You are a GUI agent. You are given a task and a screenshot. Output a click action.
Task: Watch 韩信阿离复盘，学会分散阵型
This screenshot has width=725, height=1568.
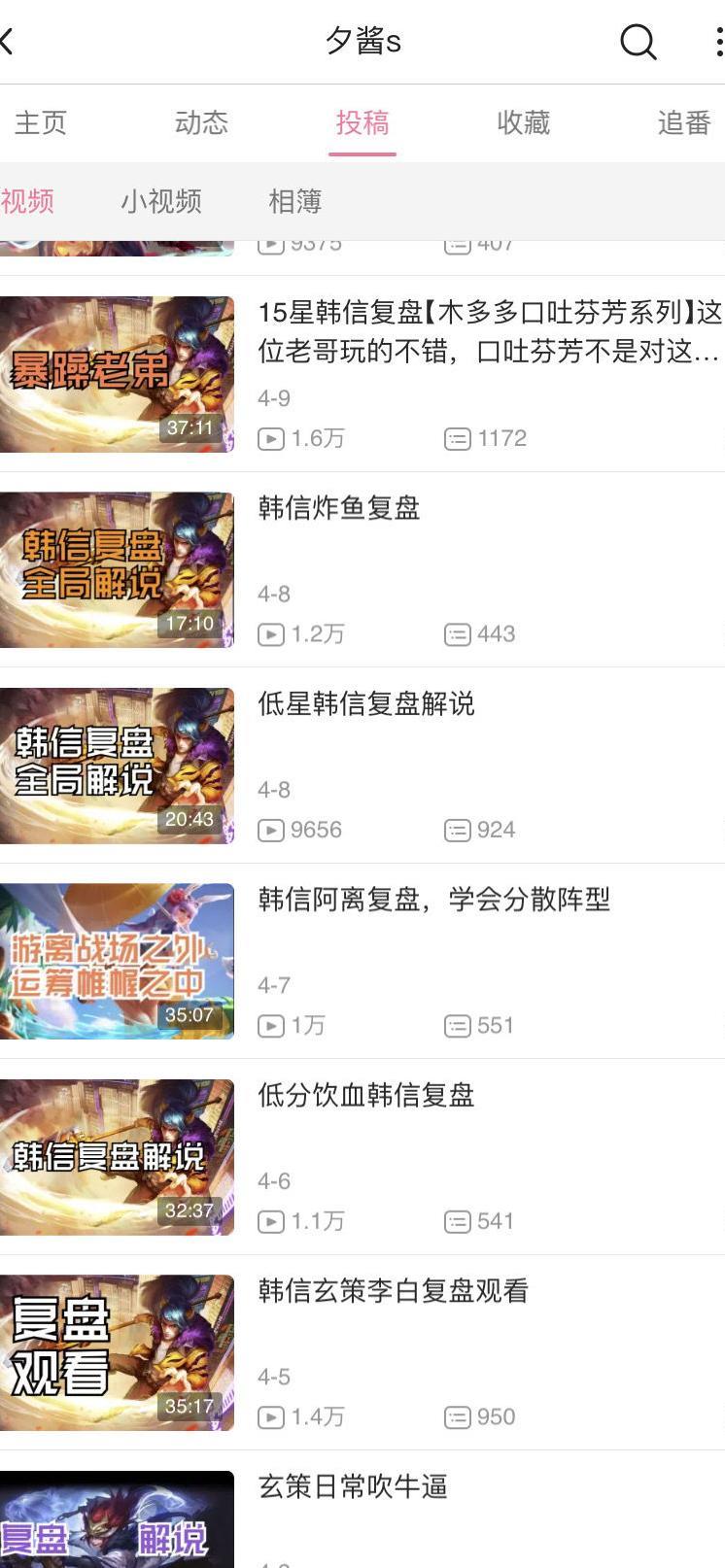pyautogui.click(x=433, y=900)
